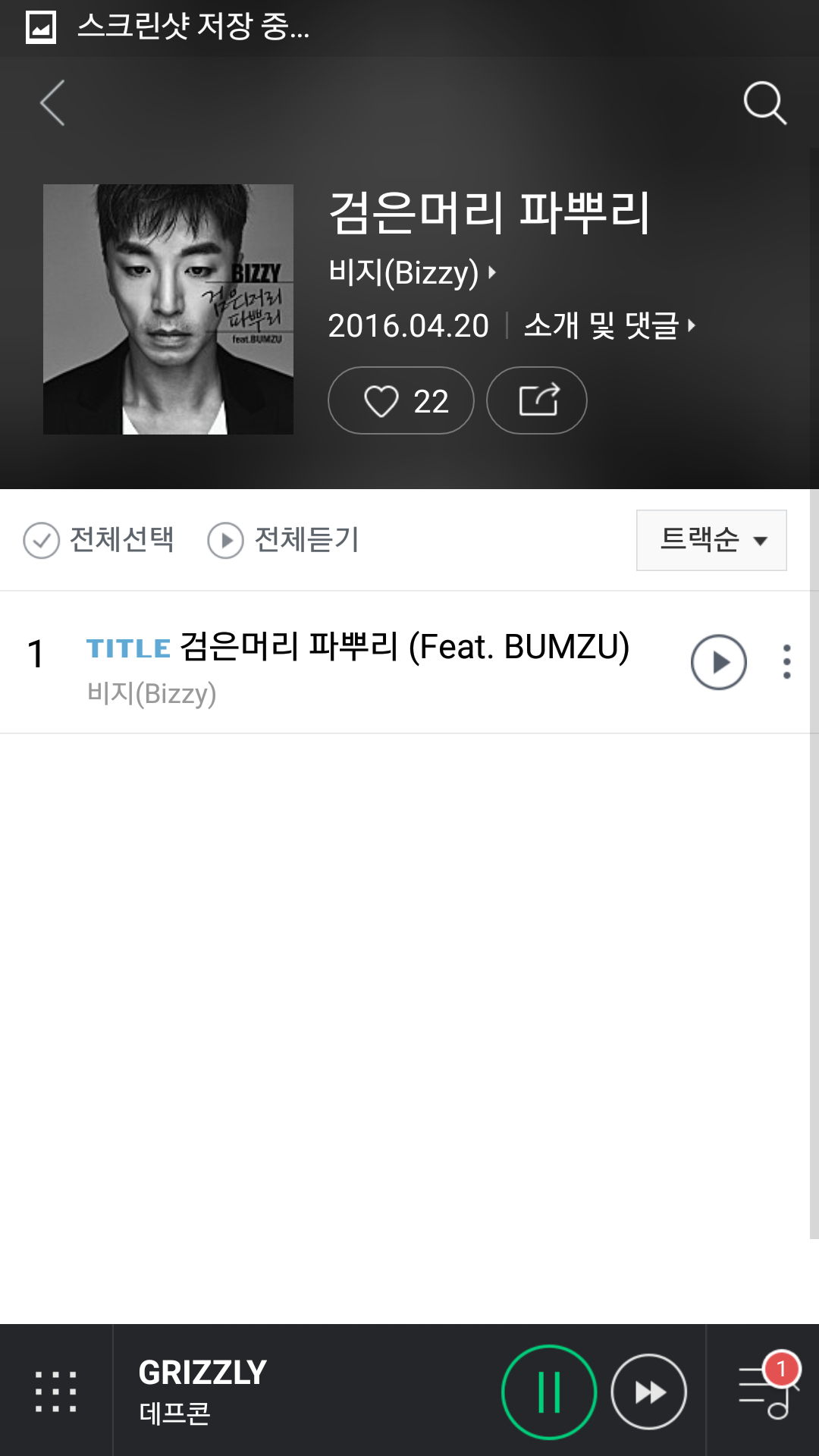Image resolution: width=819 pixels, height=1456 pixels.
Task: Go back using the top arrow
Action: point(52,102)
